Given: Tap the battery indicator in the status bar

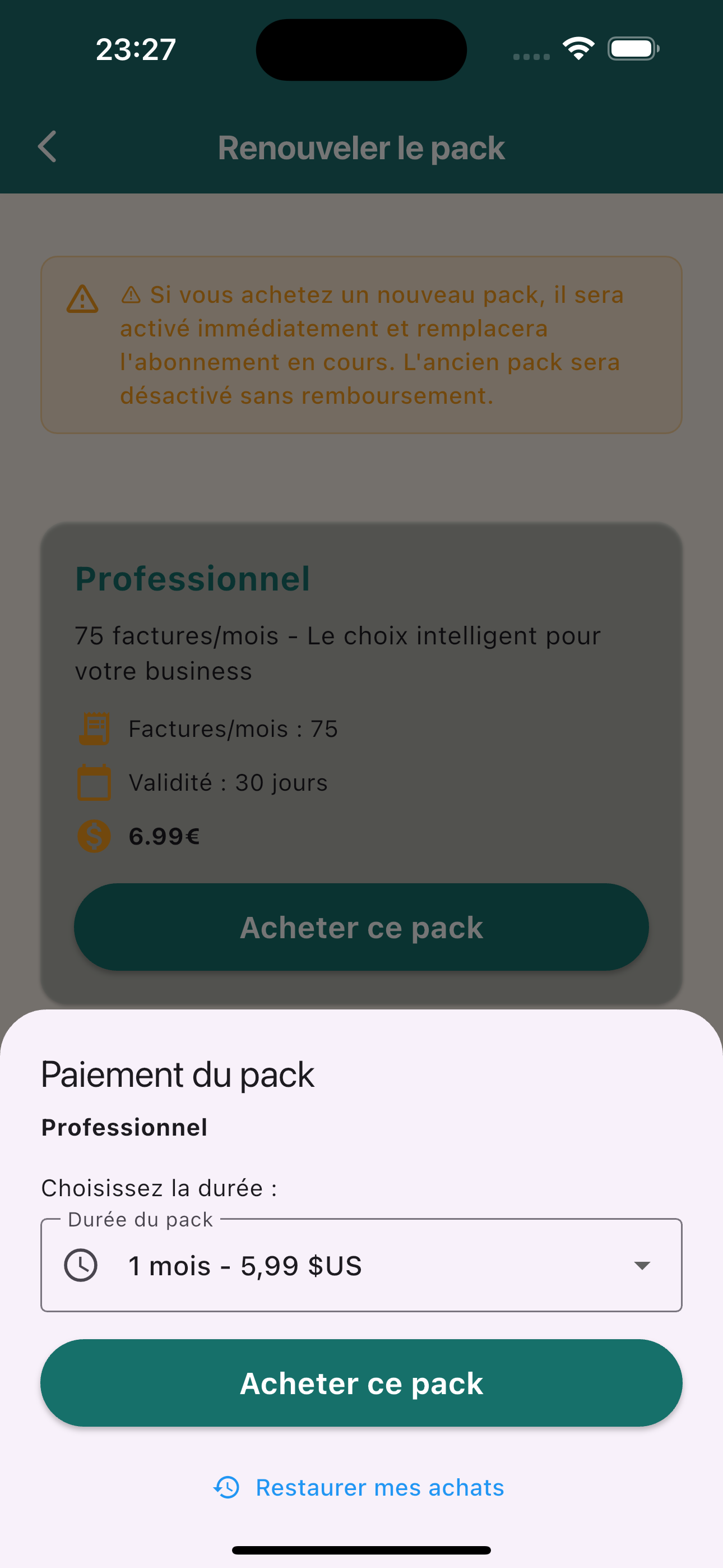Looking at the screenshot, I should point(633,49).
